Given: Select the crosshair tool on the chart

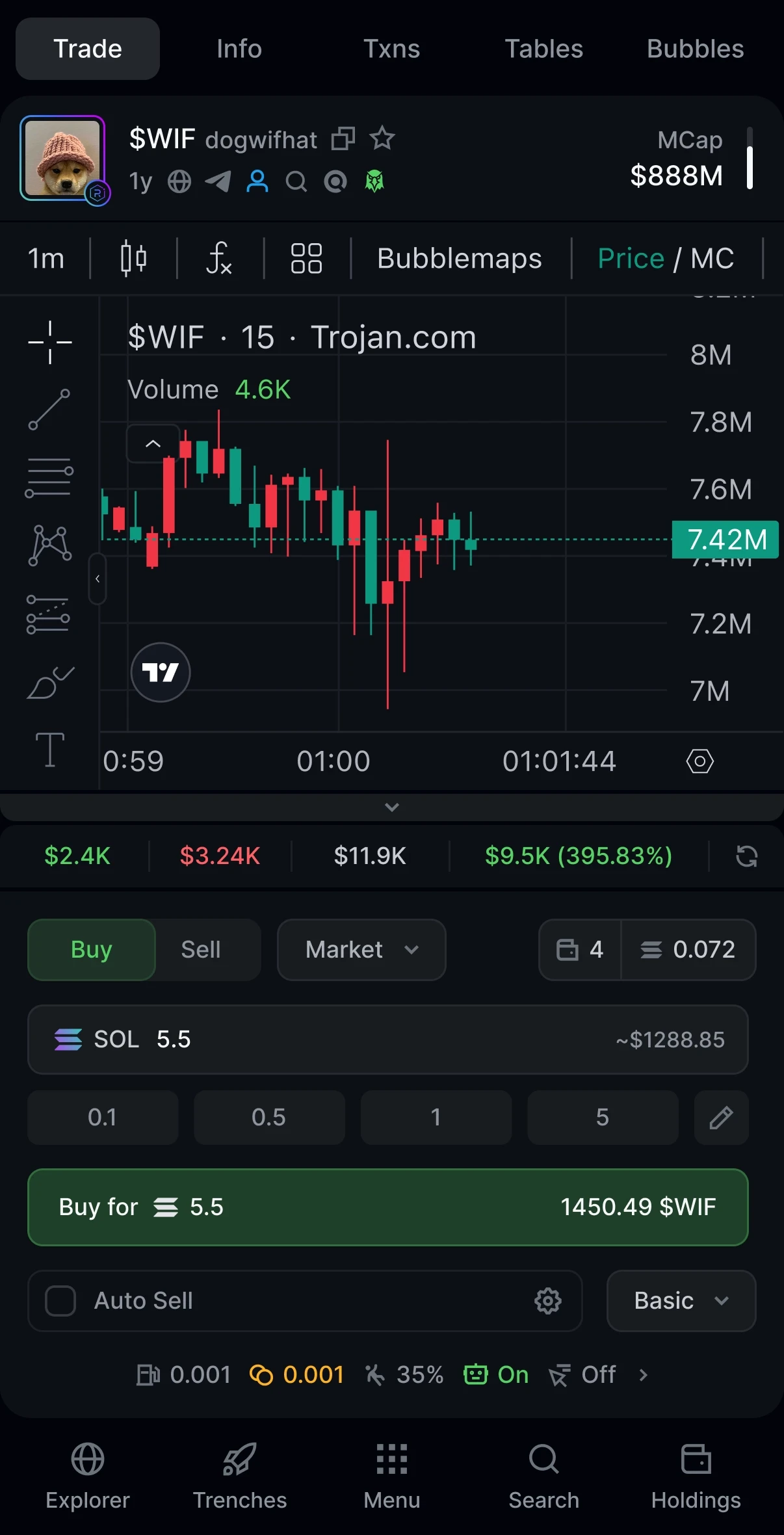Looking at the screenshot, I should point(51,341).
